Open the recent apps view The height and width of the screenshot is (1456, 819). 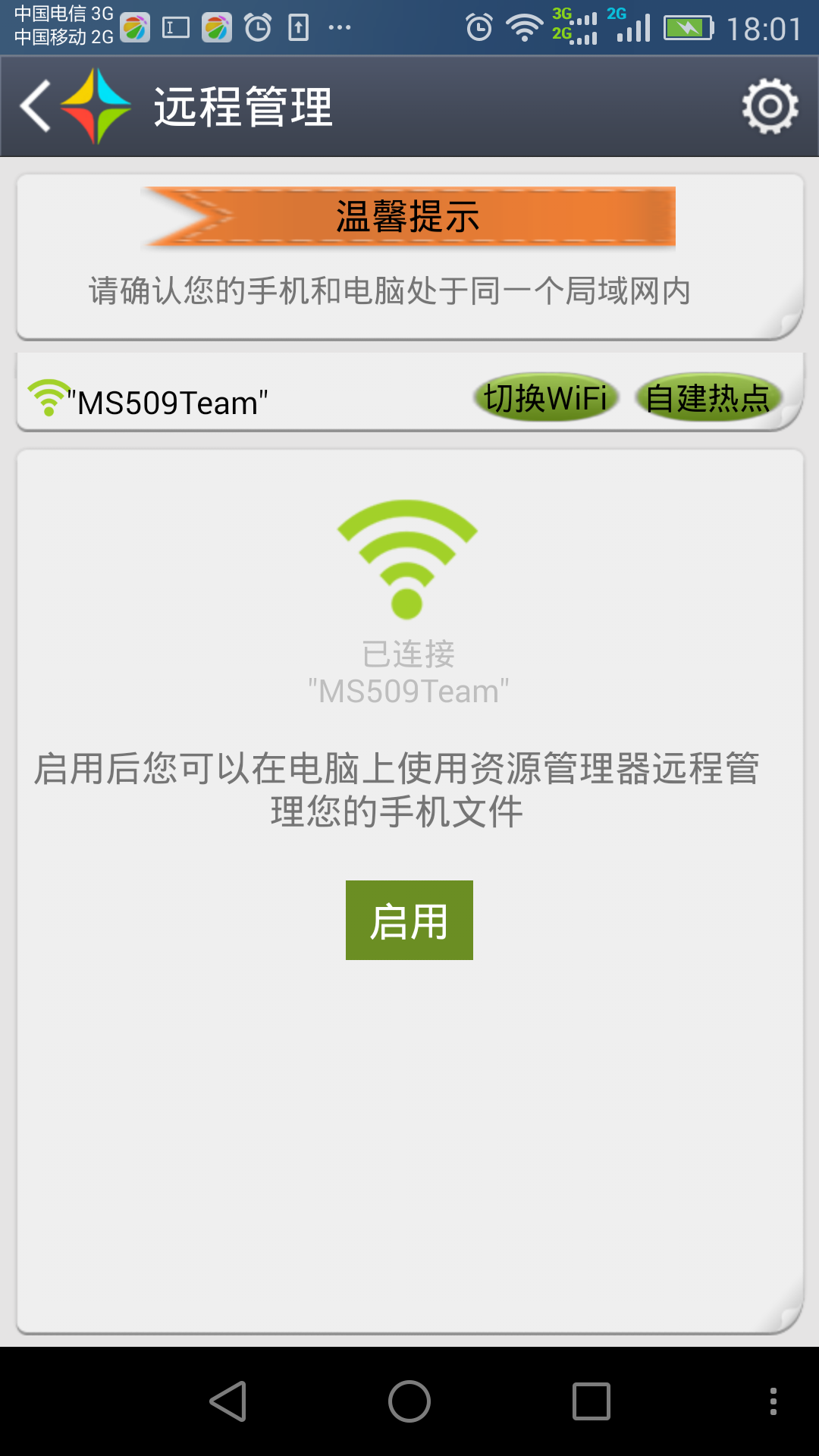point(591,1401)
